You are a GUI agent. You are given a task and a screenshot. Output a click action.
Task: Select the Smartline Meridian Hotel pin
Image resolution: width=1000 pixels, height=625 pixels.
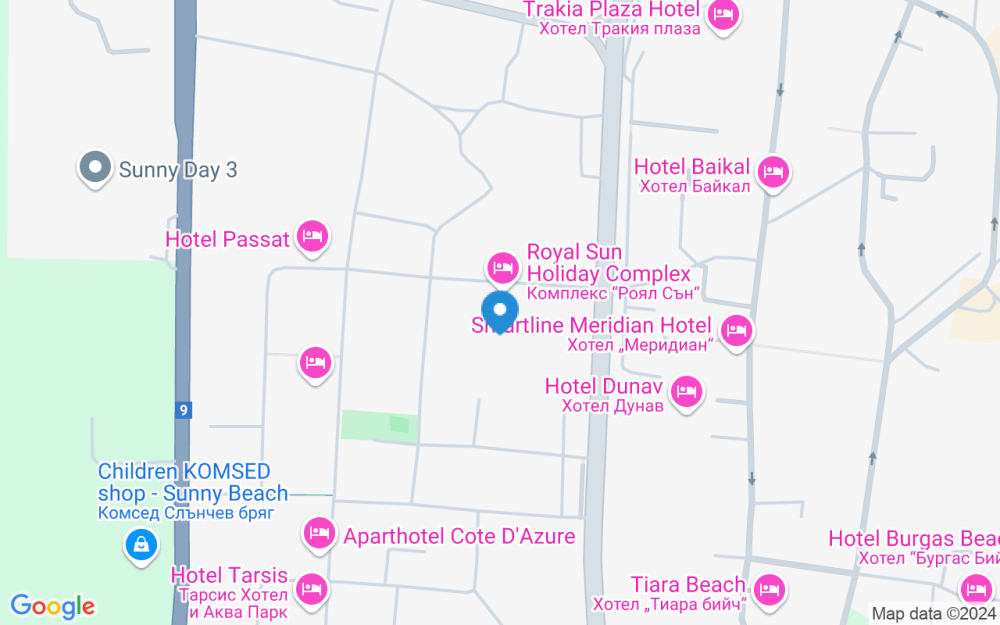click(x=736, y=332)
